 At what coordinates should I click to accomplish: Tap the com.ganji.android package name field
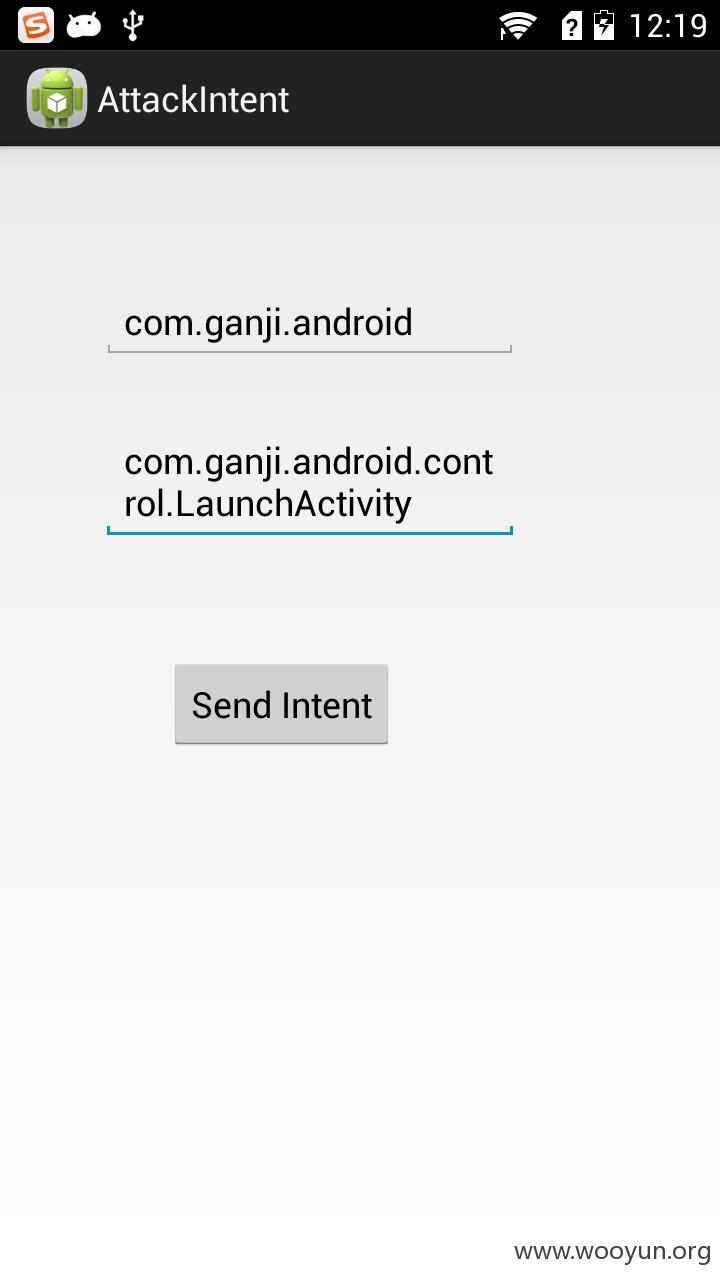[310, 324]
